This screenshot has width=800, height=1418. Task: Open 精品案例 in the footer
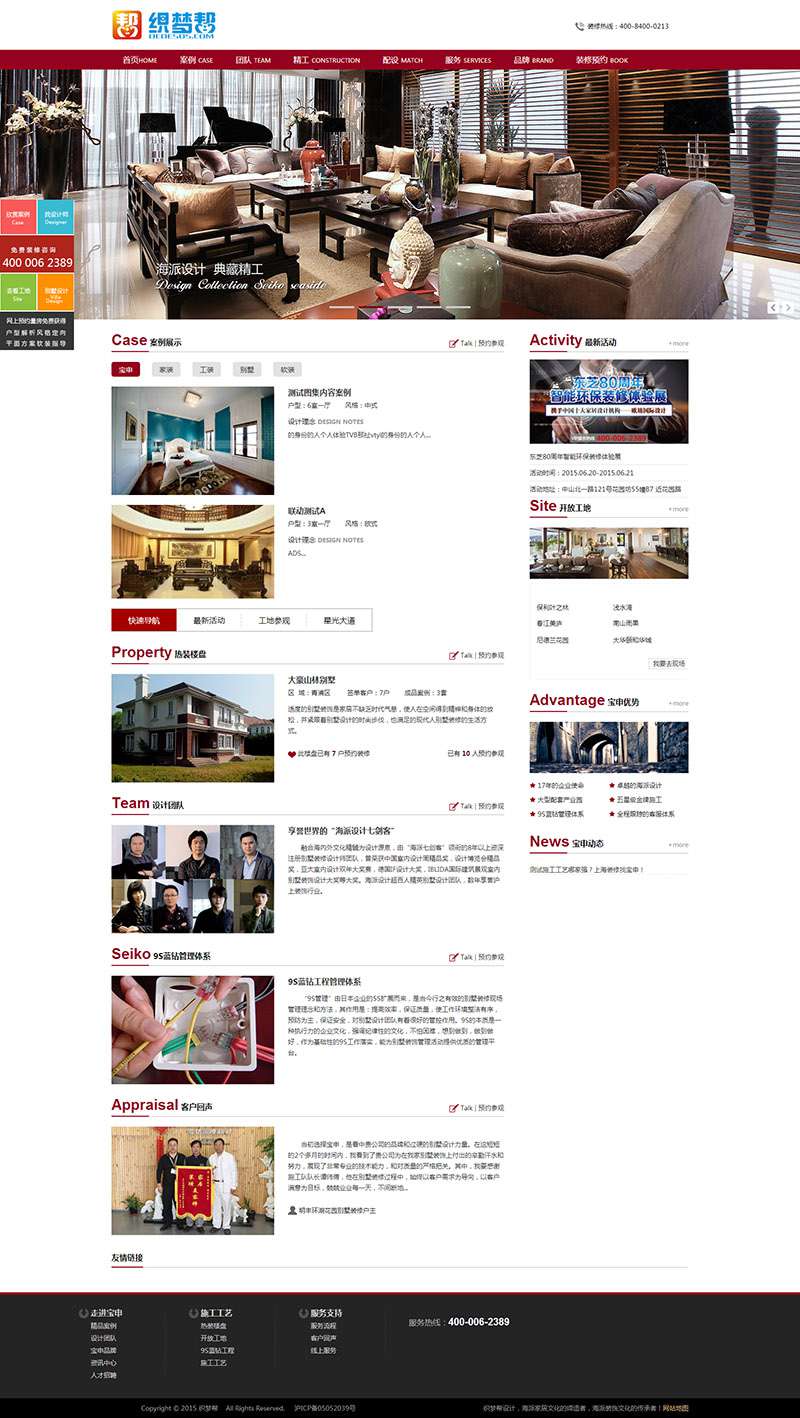pos(103,1325)
